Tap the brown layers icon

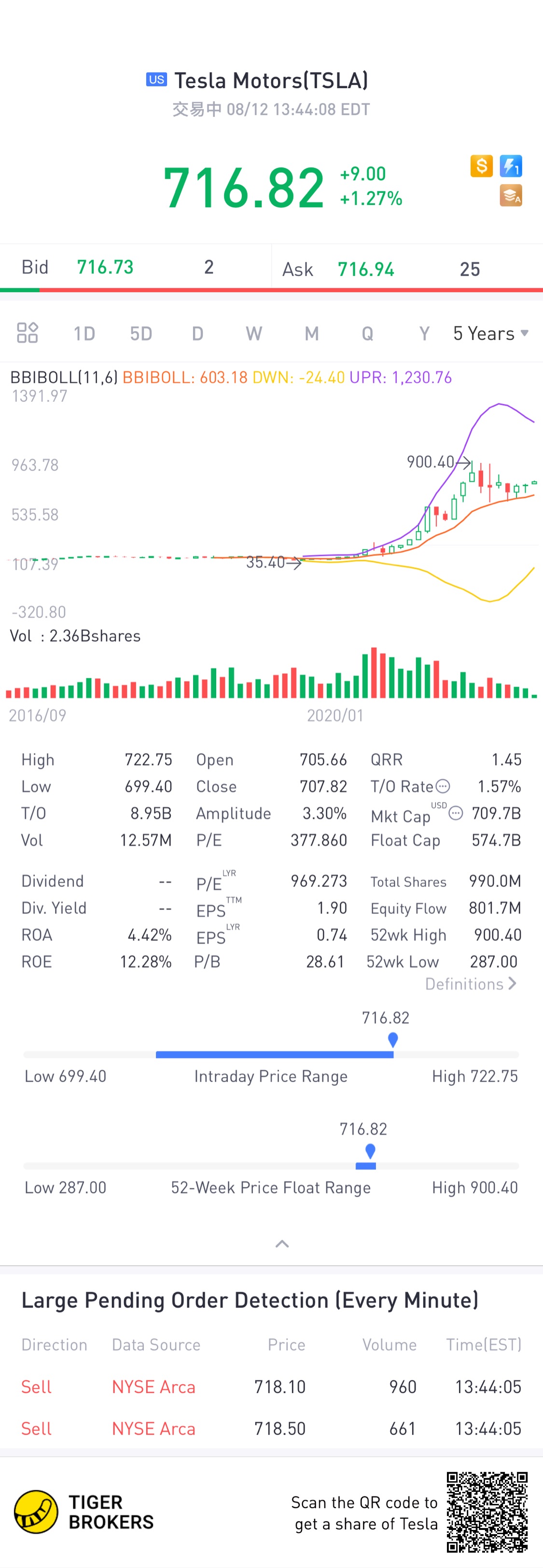(x=511, y=196)
